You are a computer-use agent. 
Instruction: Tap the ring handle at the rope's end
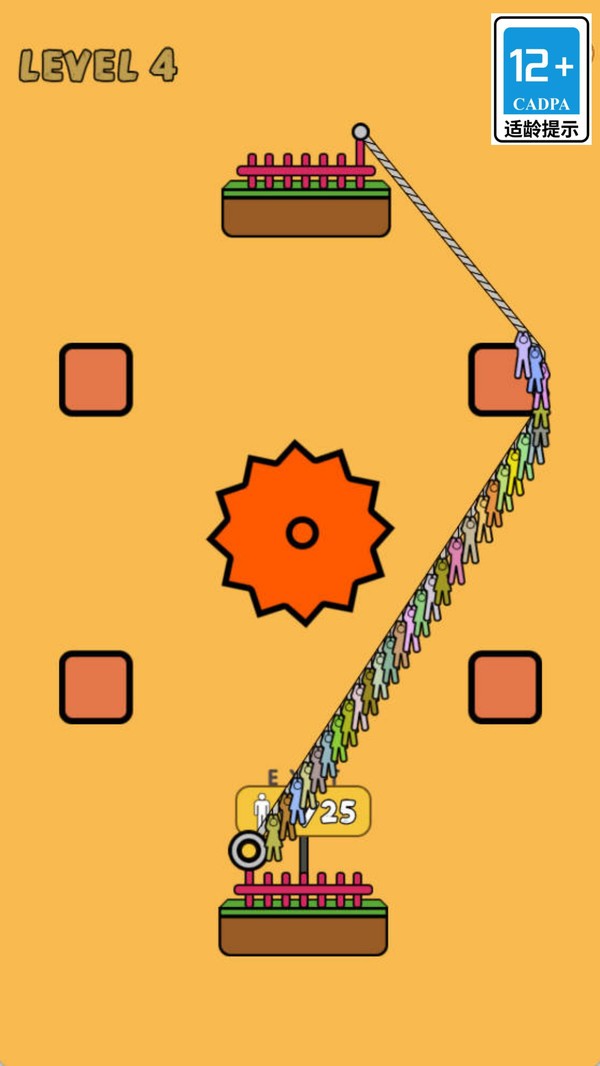click(x=248, y=850)
